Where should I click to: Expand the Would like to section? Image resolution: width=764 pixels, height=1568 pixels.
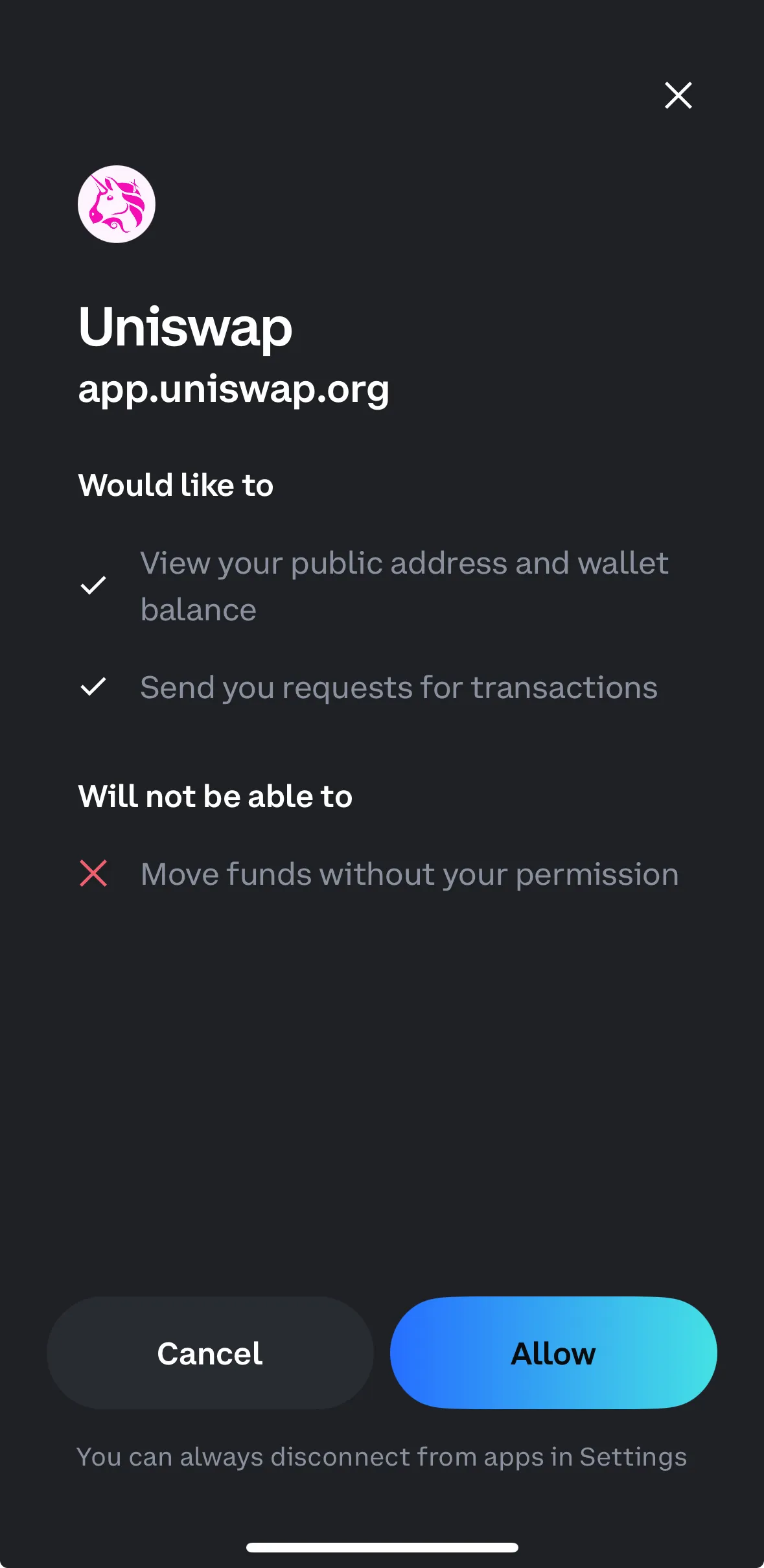click(176, 484)
